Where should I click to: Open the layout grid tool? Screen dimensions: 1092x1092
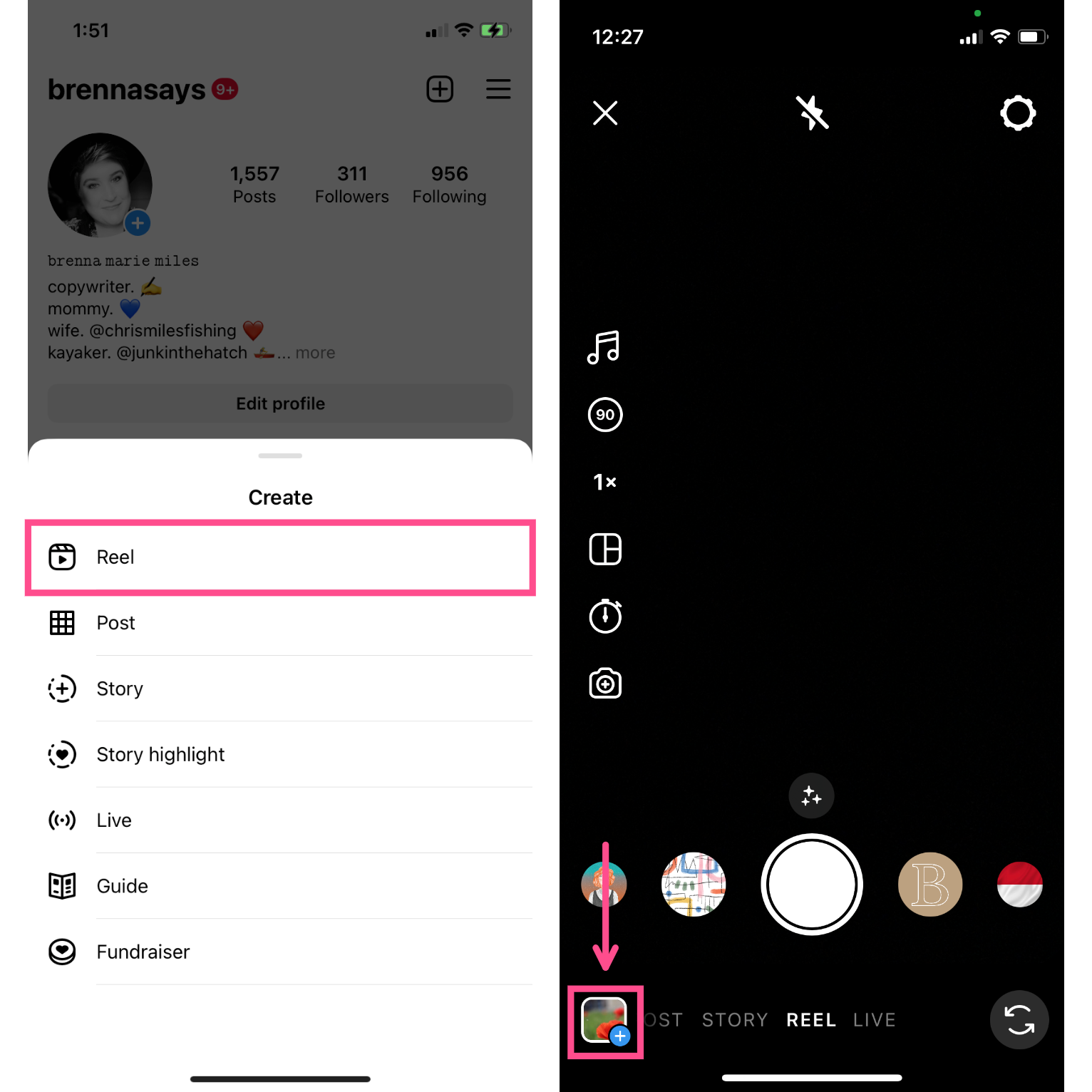pyautogui.click(x=605, y=550)
